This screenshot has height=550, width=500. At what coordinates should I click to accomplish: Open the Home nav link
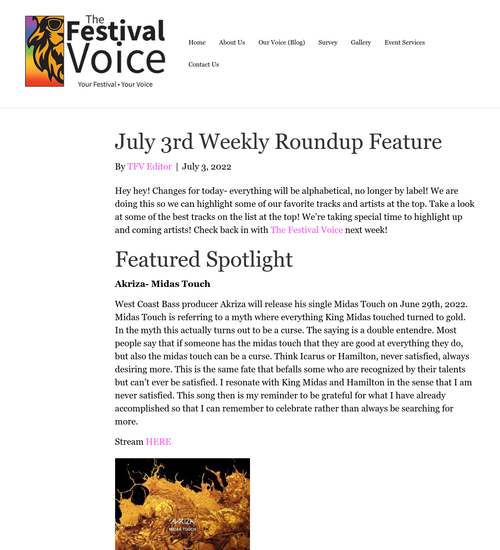point(197,42)
